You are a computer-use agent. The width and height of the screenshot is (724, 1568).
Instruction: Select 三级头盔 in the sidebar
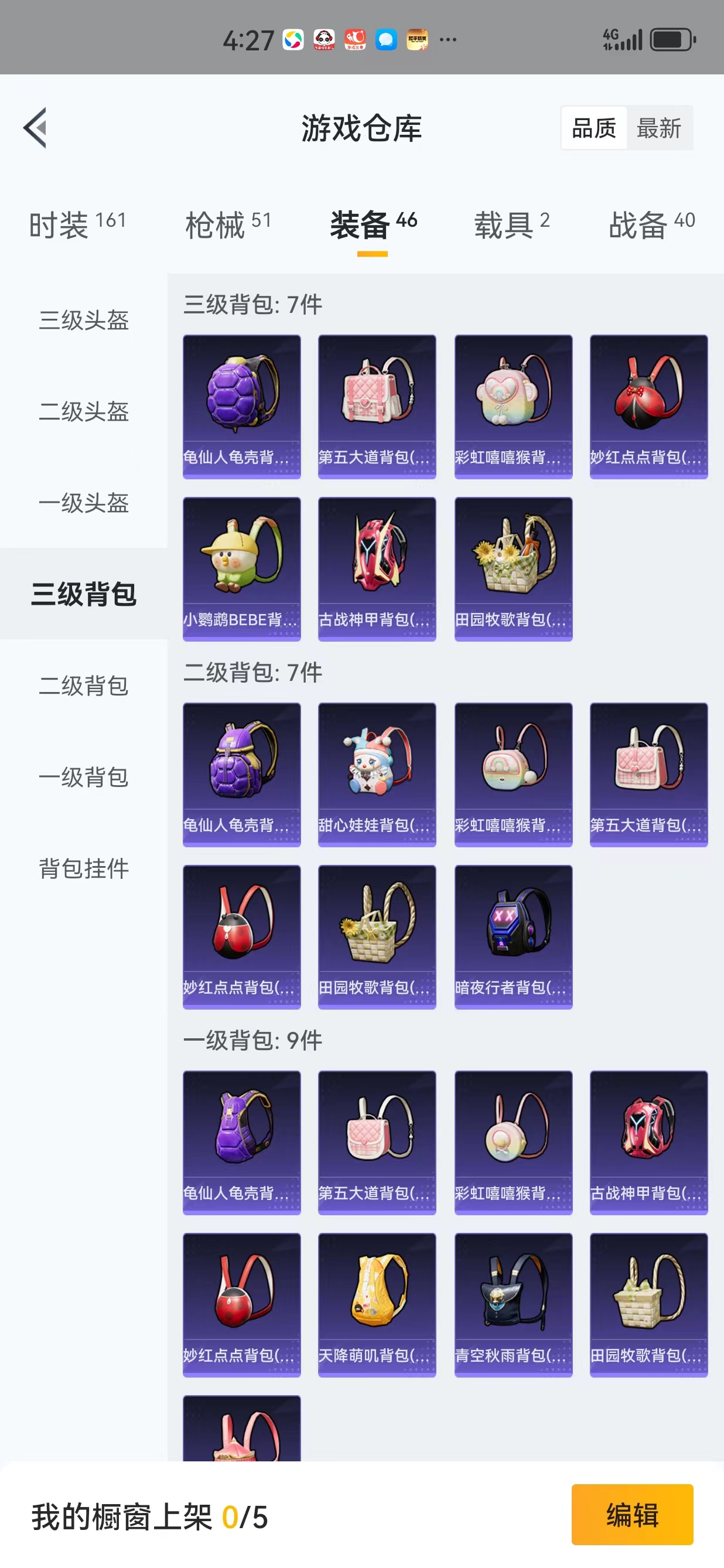tap(84, 319)
